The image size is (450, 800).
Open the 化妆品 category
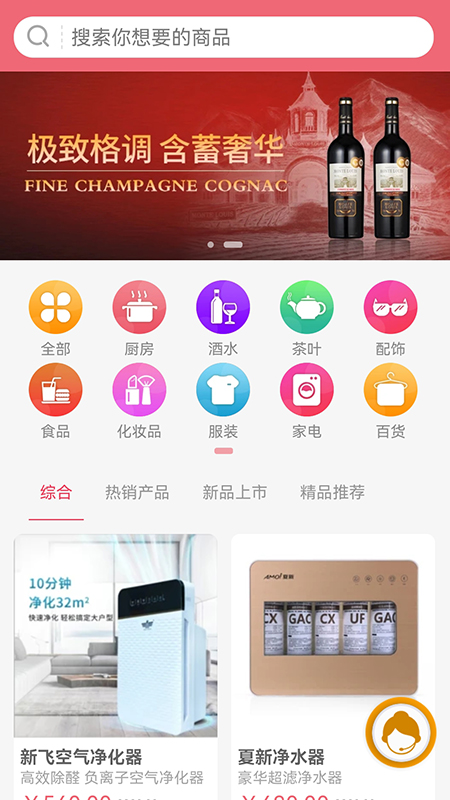tap(139, 401)
